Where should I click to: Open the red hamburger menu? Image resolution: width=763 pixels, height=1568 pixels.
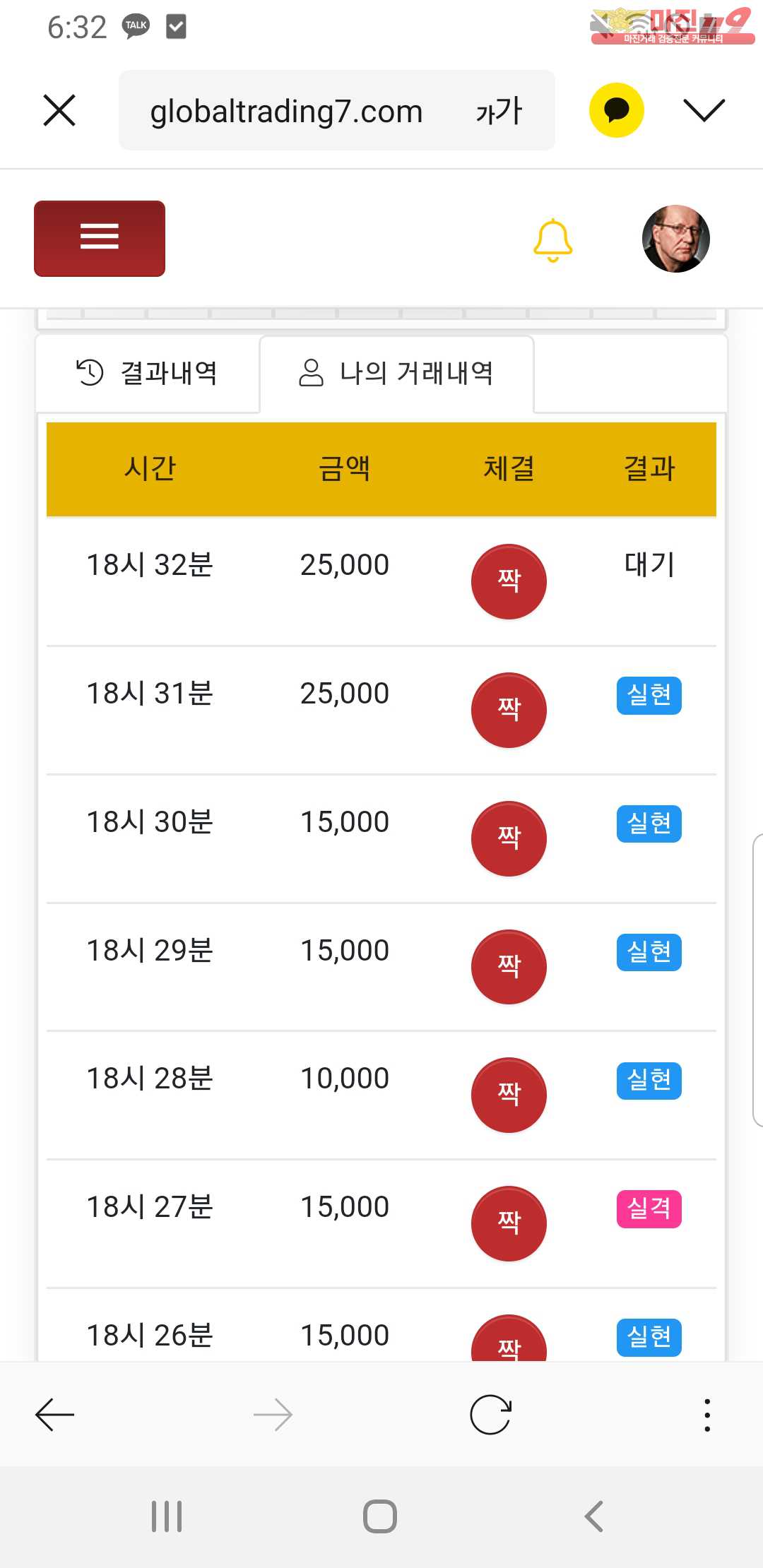tap(100, 238)
